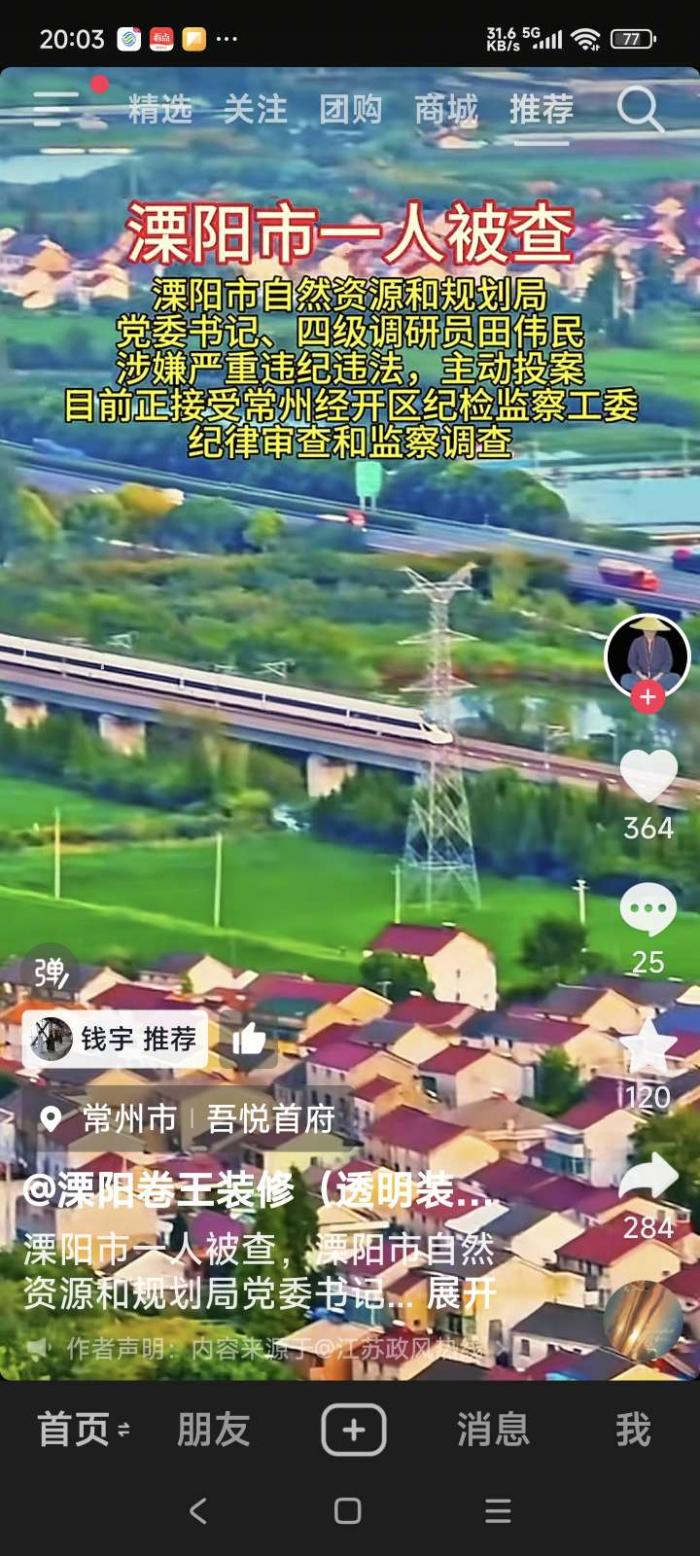Open the comments bubble

coord(648,911)
